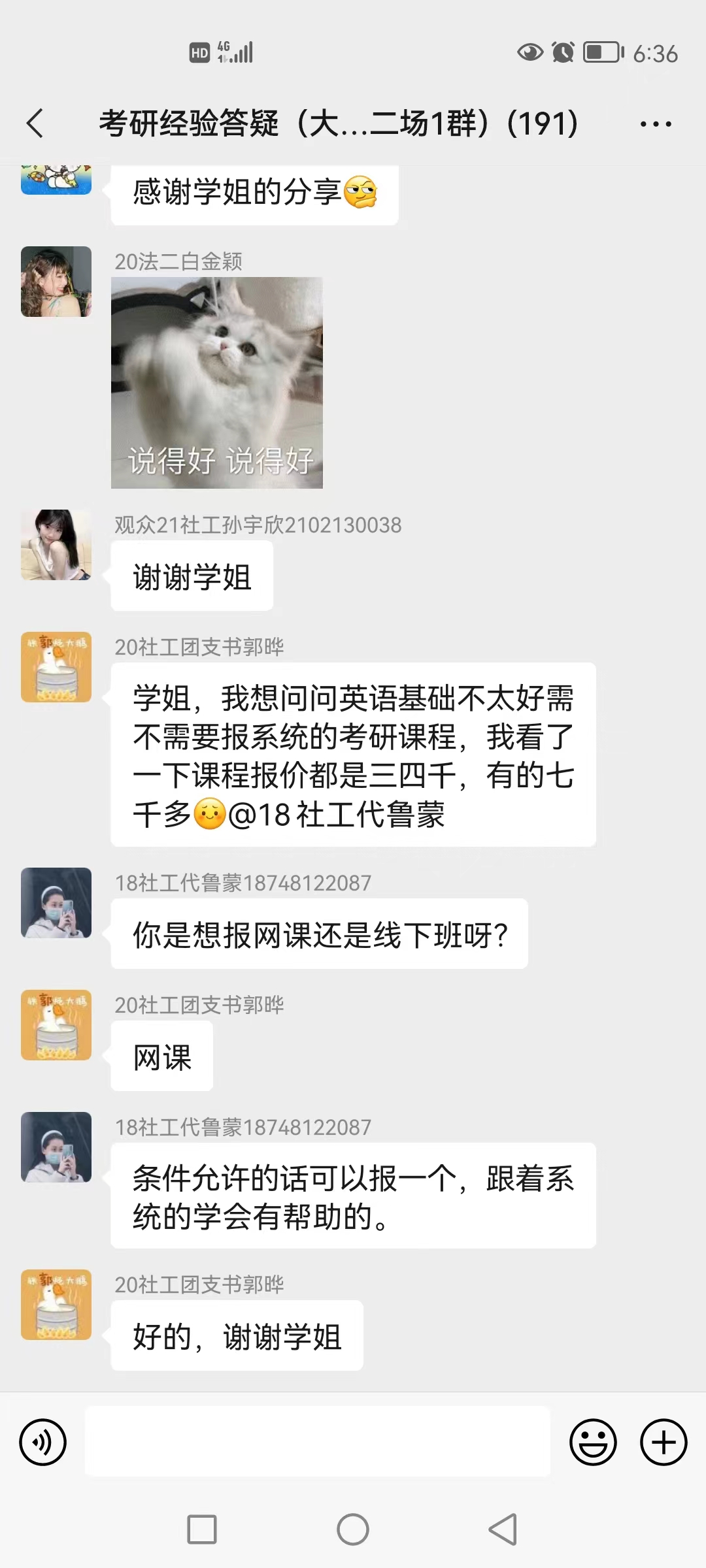This screenshot has width=706, height=1568.
Task: Switch to voice message input
Action: pos(43,1443)
